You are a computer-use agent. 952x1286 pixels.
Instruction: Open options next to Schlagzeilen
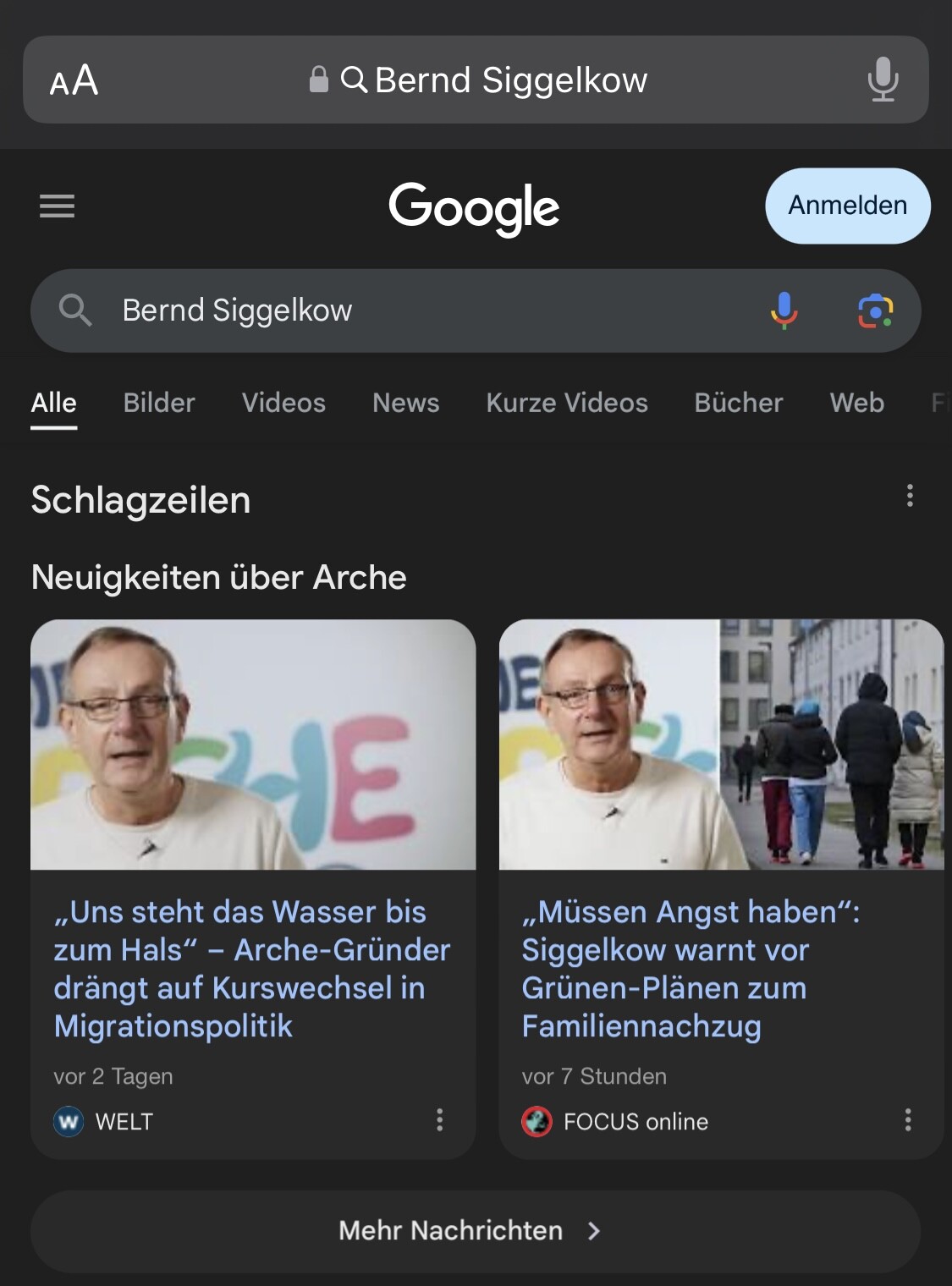pos(910,496)
